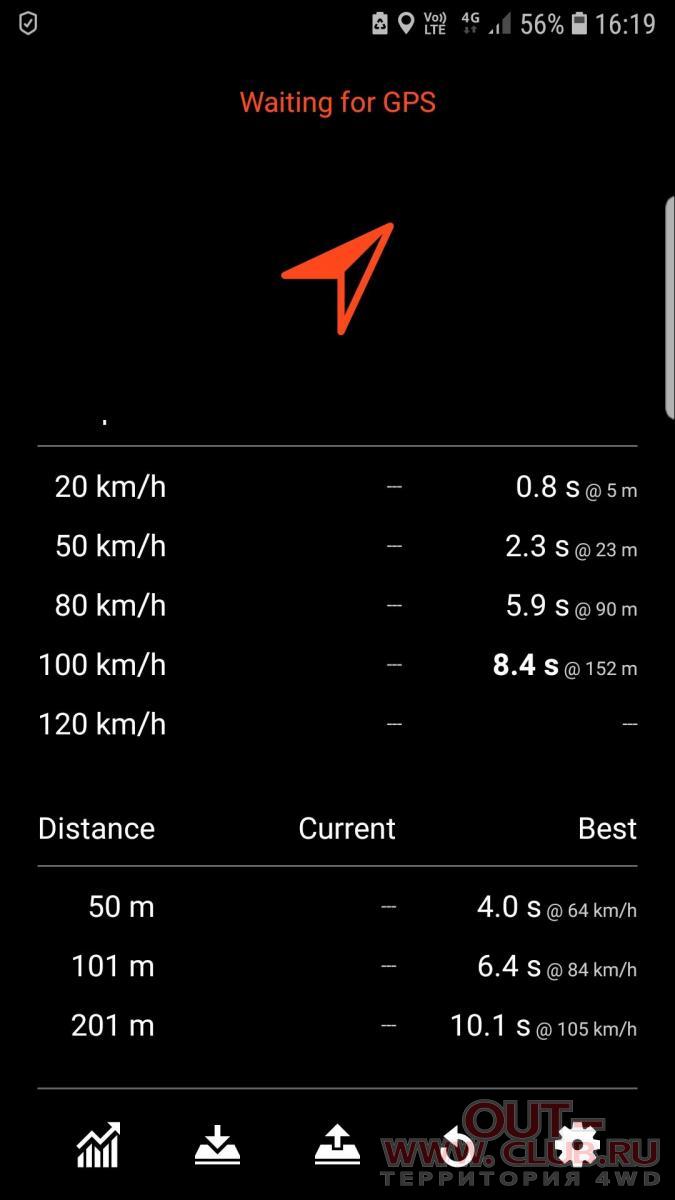The image size is (675, 1200).
Task: Open the performance chart view
Action: (98, 1144)
